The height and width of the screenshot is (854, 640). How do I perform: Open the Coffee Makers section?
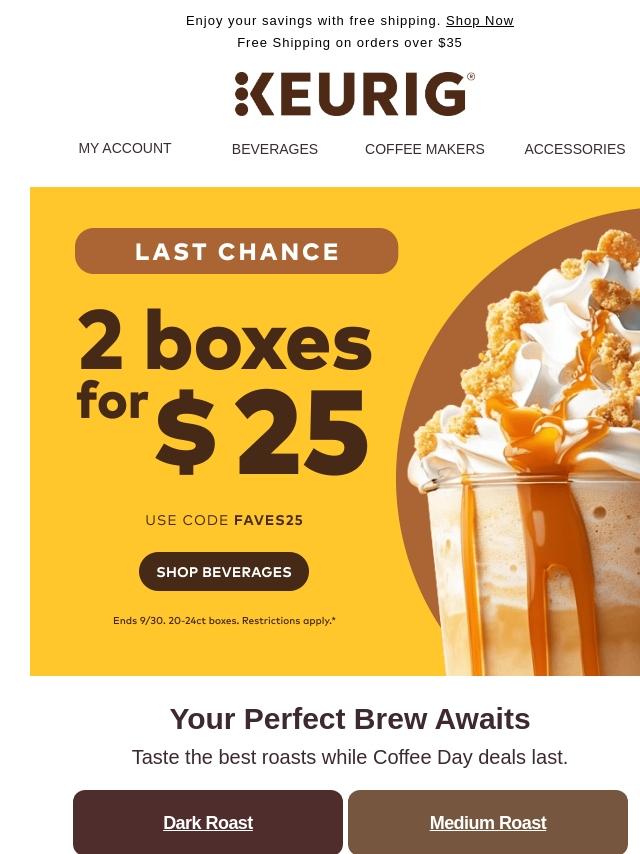(424, 149)
